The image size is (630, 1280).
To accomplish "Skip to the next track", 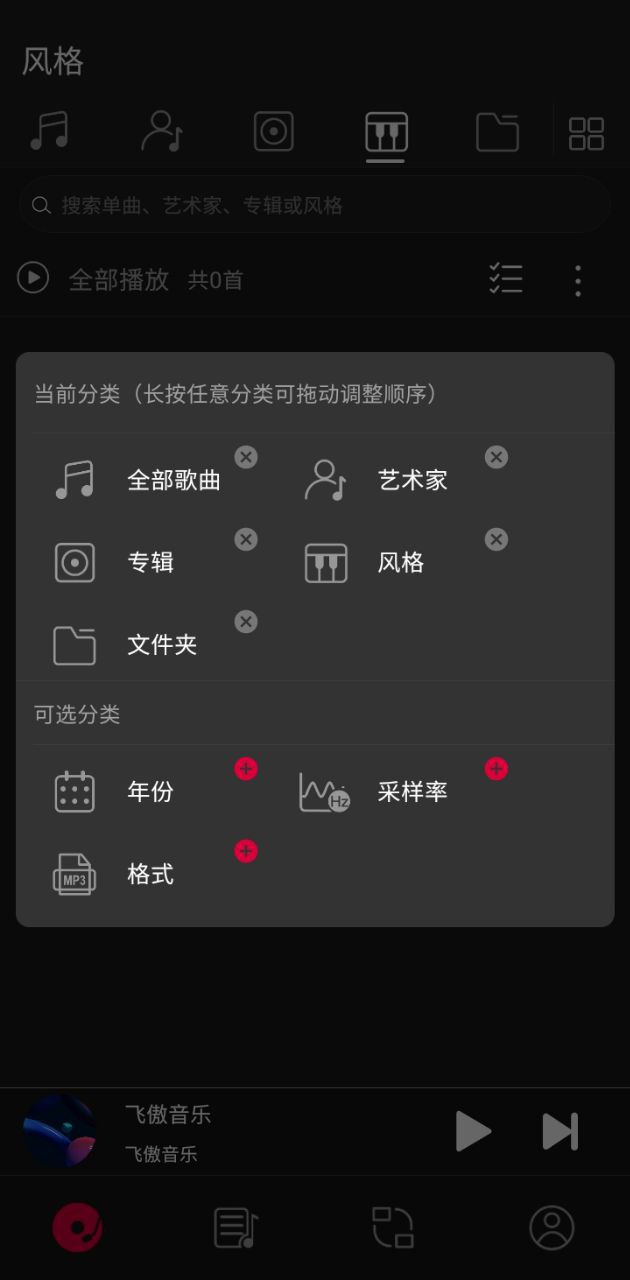I will pos(560,1131).
